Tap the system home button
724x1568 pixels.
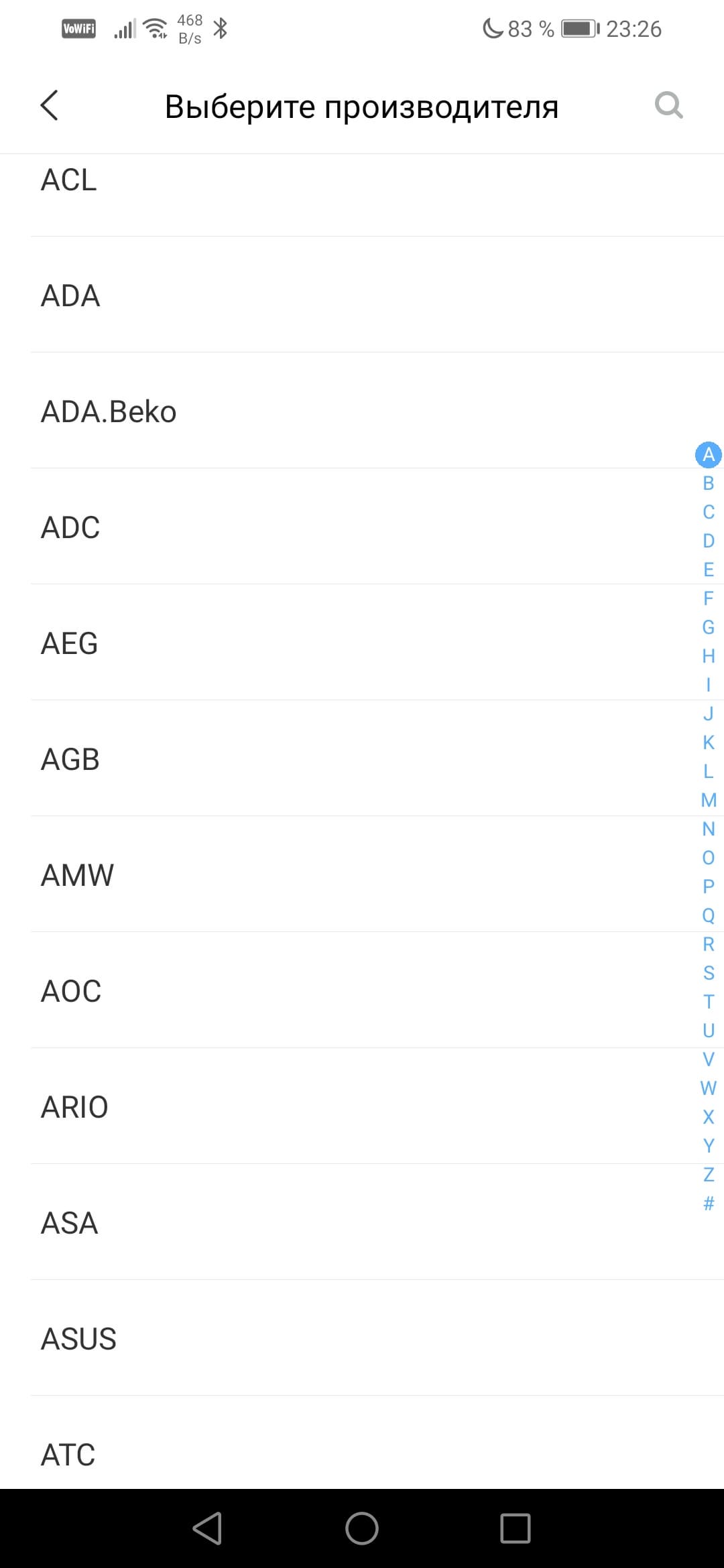(362, 1528)
